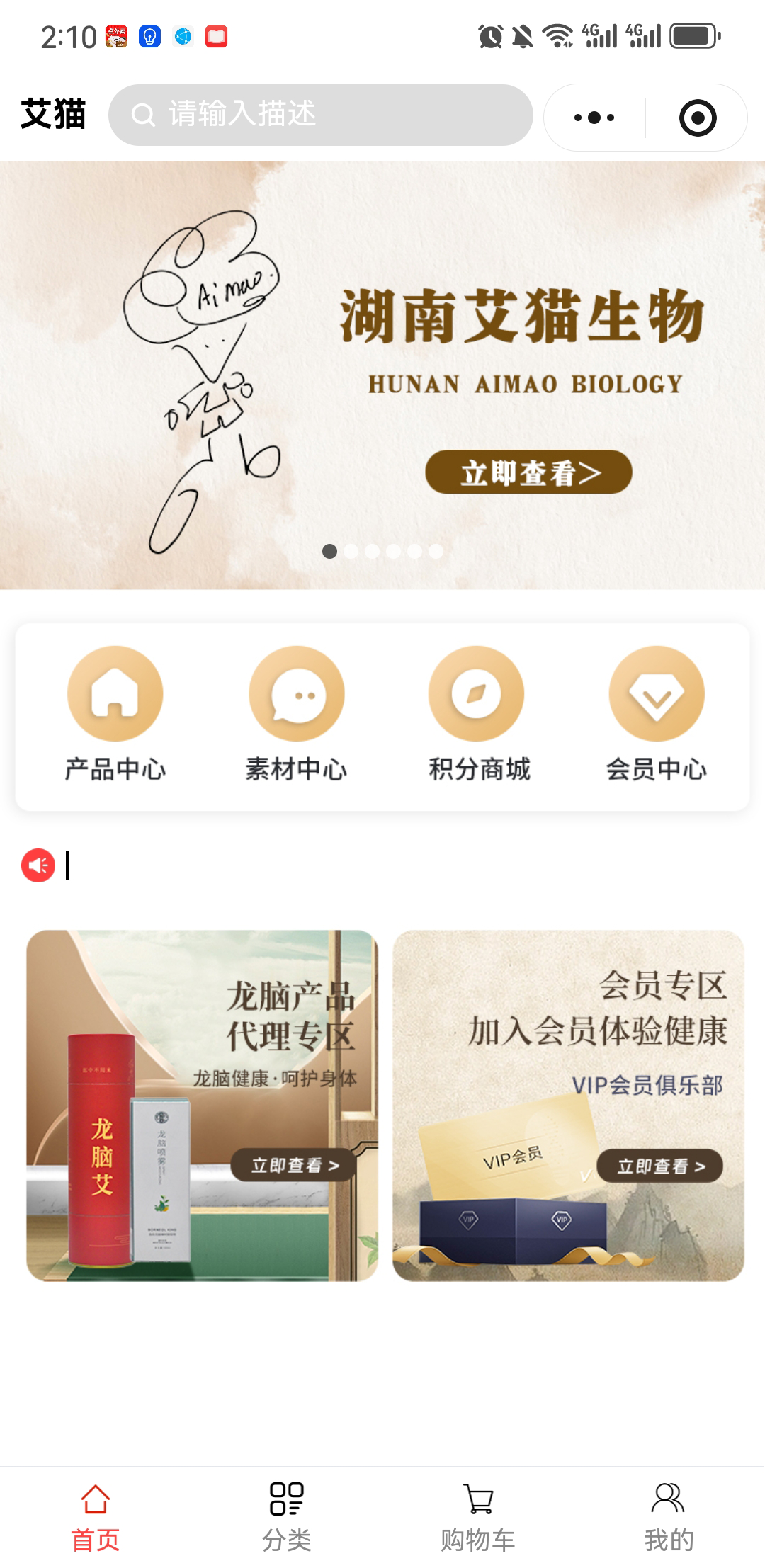Tap the 请输入描述 search field

320,115
